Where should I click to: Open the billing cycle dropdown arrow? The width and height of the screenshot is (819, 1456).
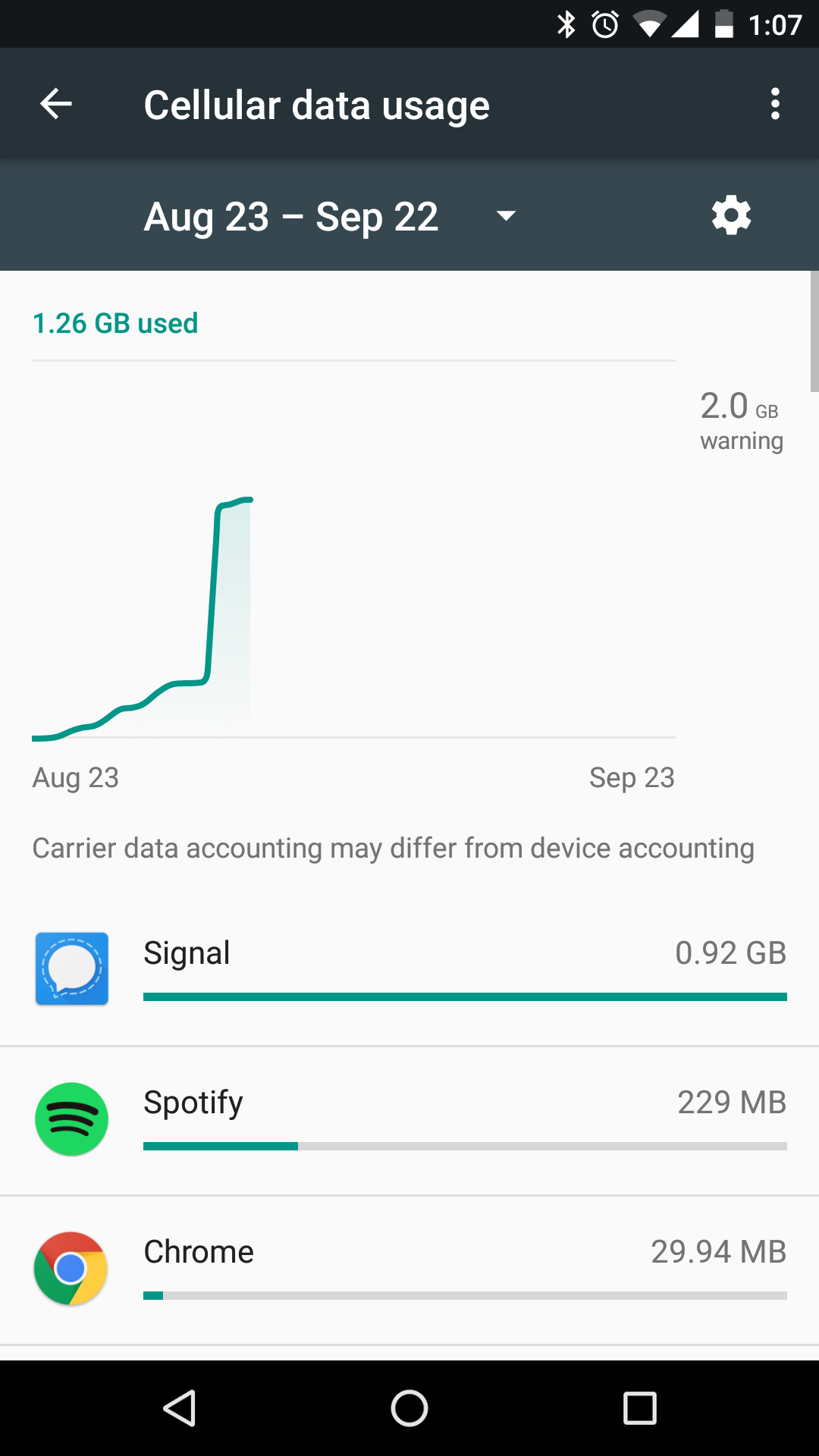[x=506, y=216]
